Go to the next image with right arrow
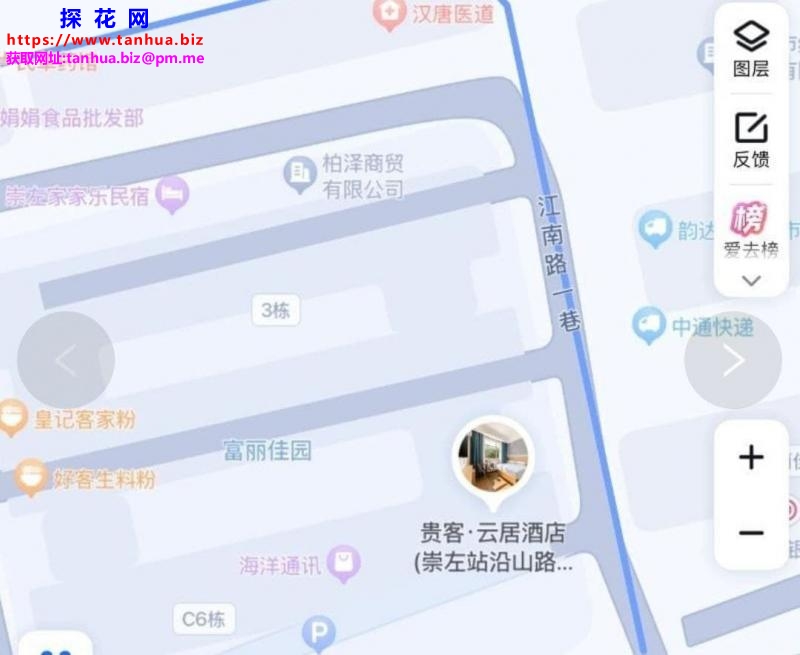This screenshot has height=655, width=800. tap(733, 360)
